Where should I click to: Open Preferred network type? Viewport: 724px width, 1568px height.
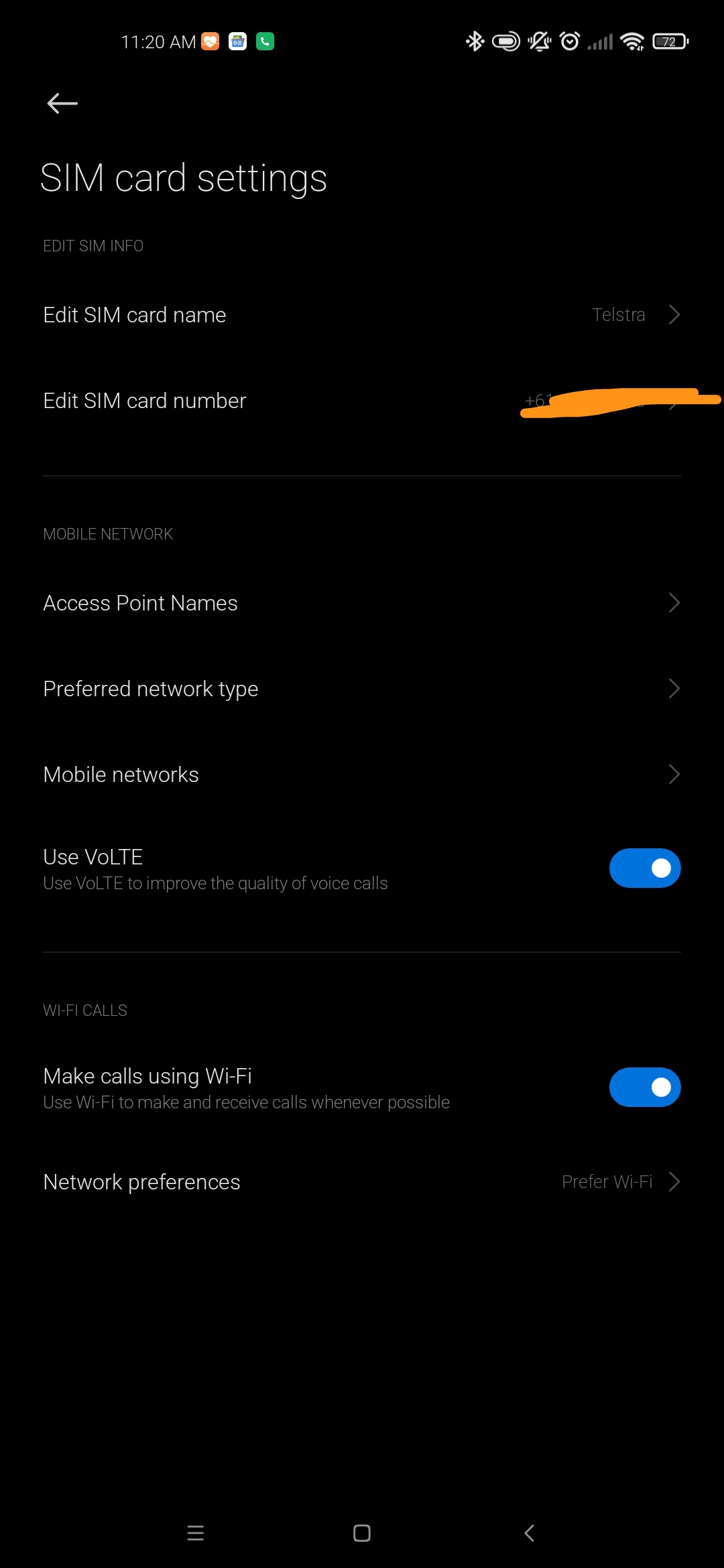362,689
